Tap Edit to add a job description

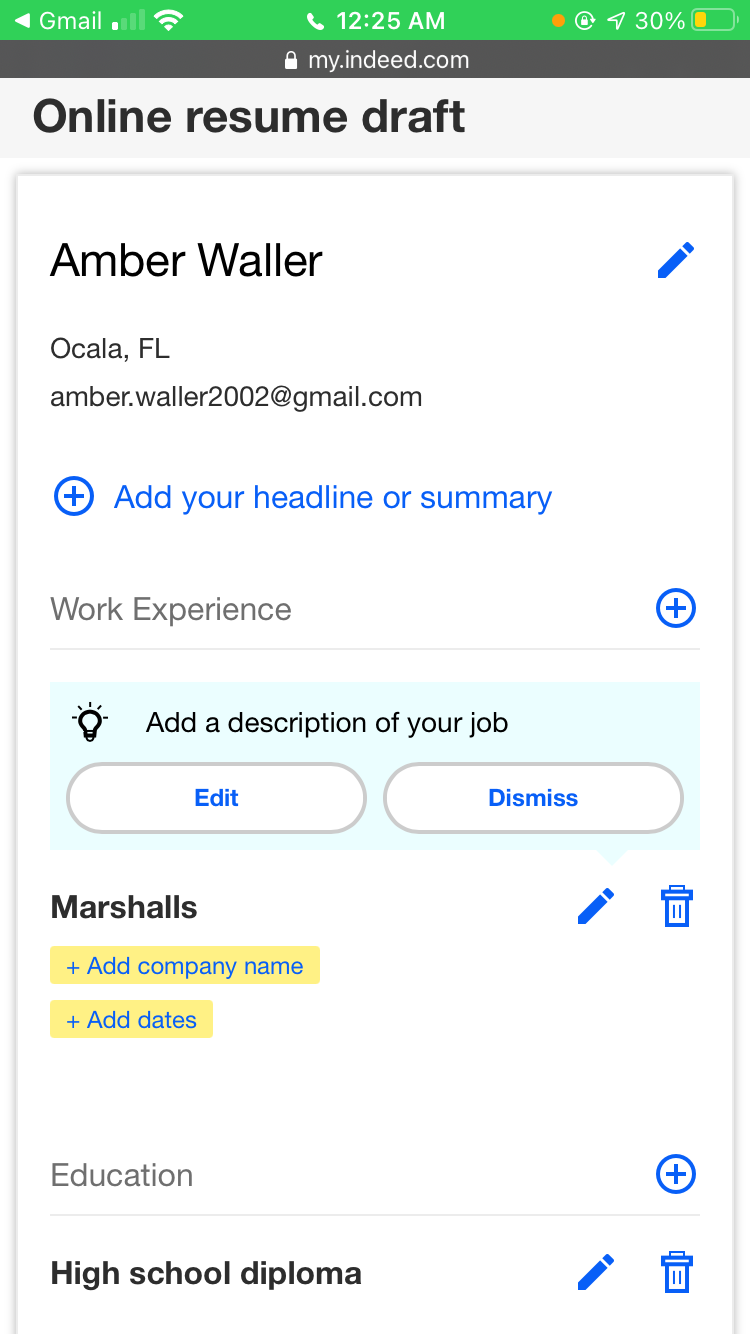(216, 798)
